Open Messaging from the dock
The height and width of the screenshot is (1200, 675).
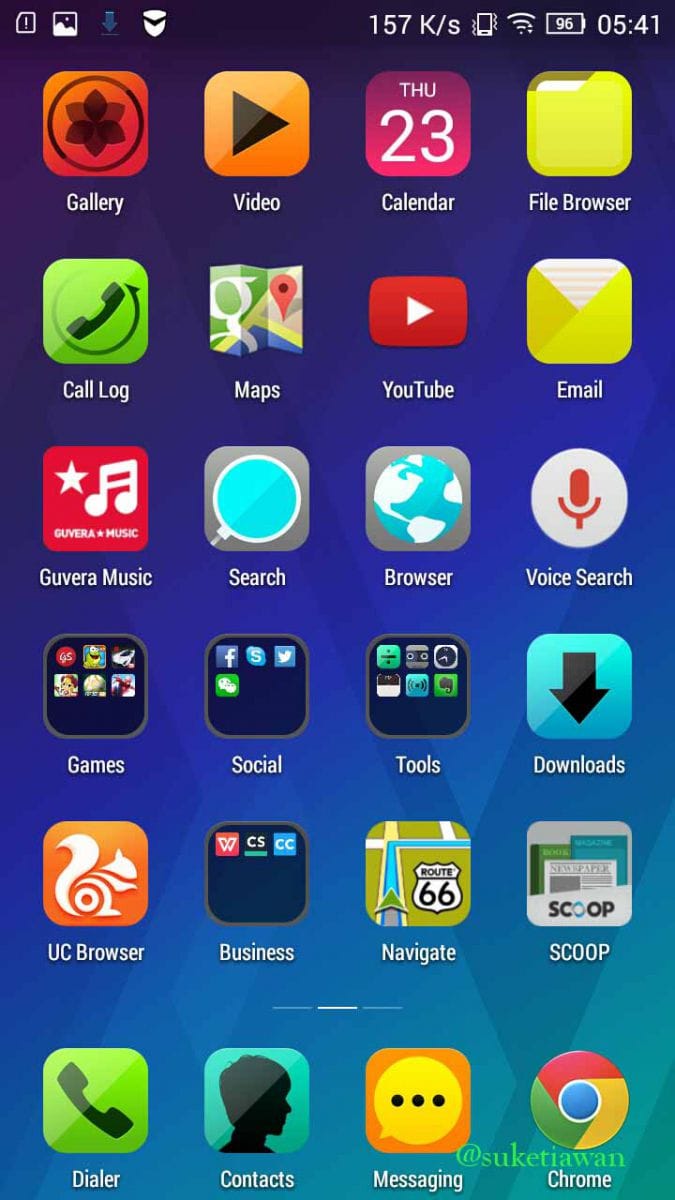pyautogui.click(x=418, y=1100)
